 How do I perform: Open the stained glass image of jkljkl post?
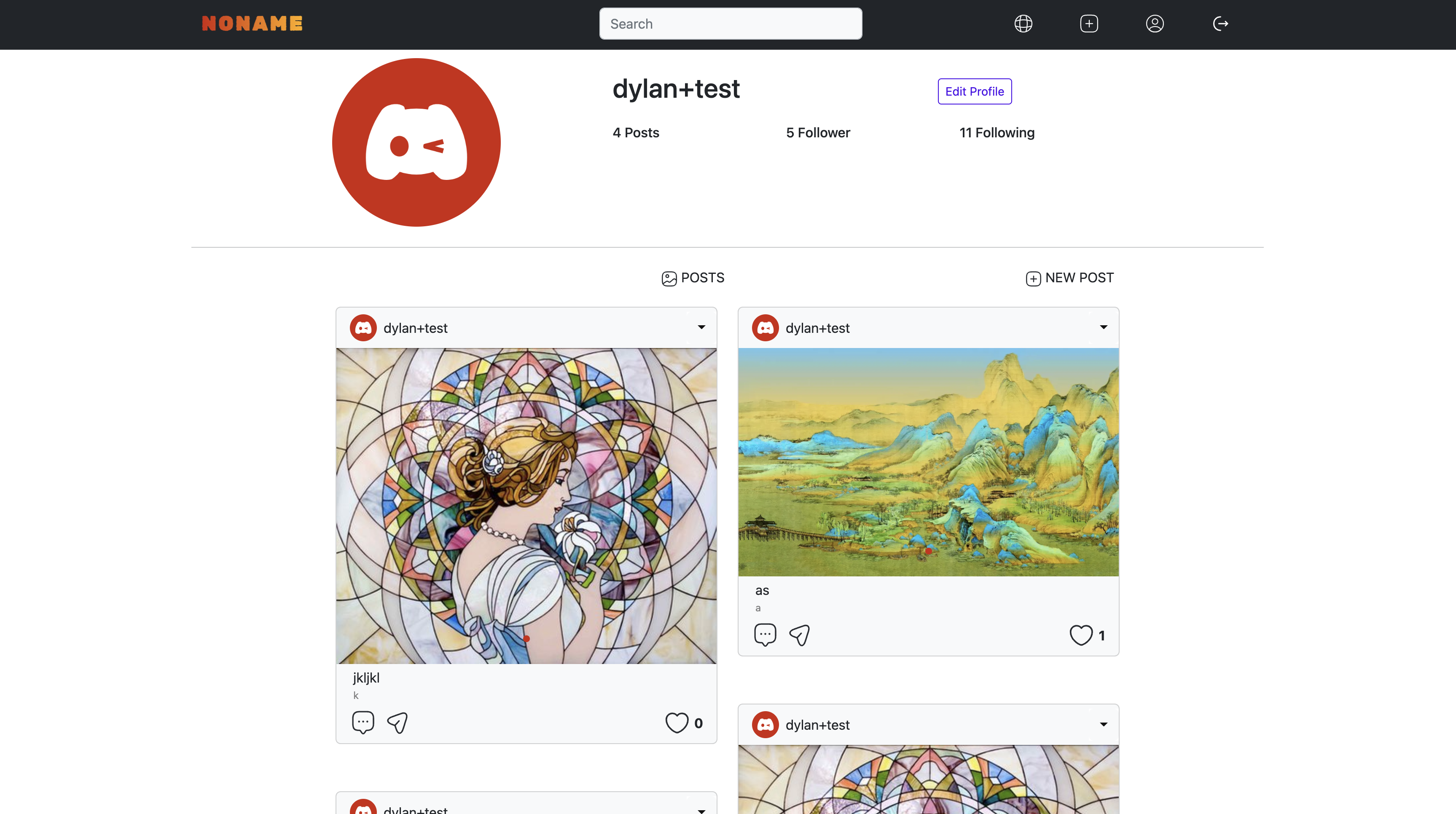[526, 506]
